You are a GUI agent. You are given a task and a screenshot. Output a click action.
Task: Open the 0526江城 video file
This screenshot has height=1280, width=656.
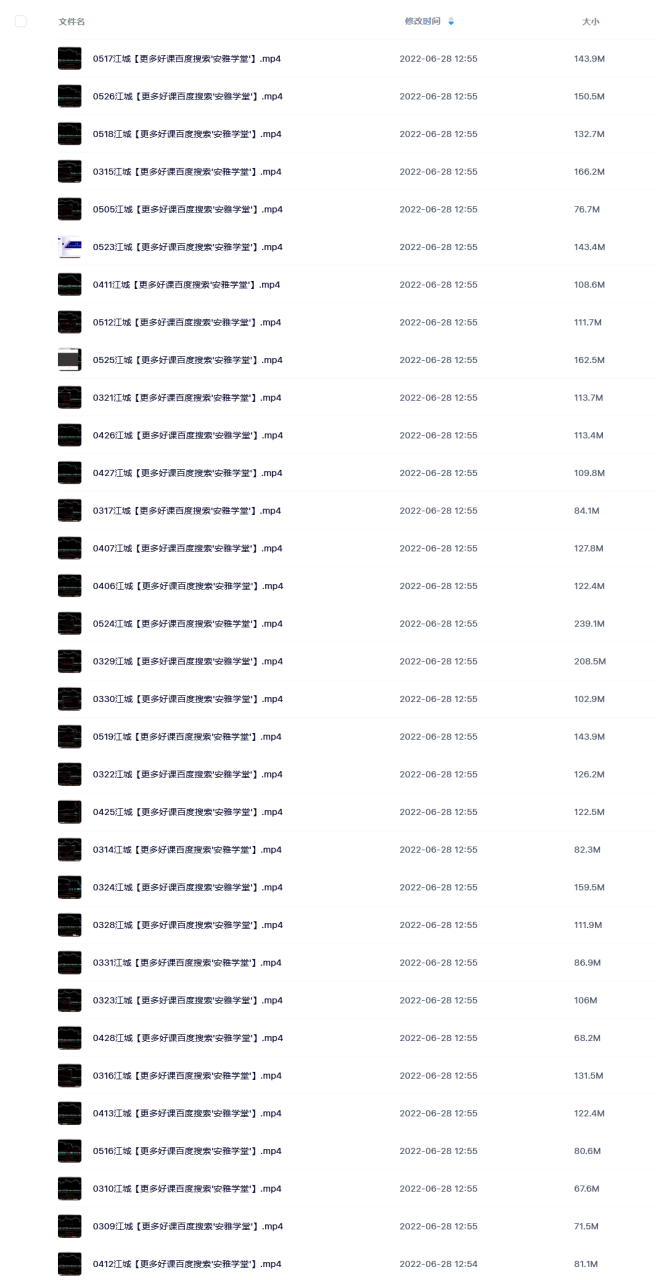pyautogui.click(x=187, y=96)
